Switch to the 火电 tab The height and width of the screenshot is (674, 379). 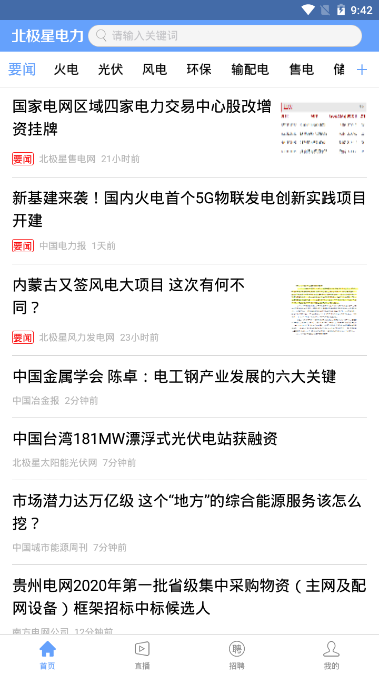click(x=66, y=69)
